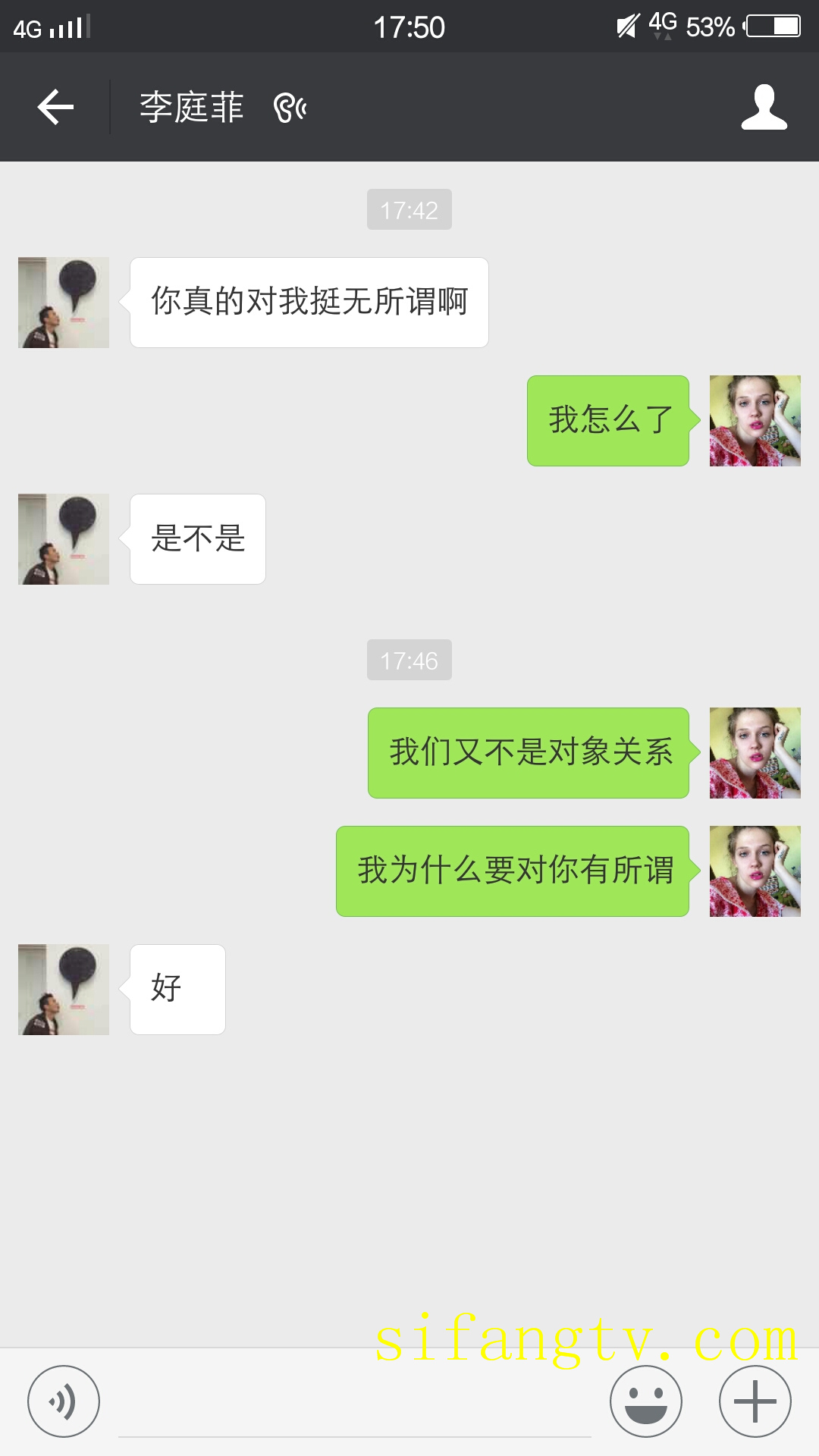The width and height of the screenshot is (819, 1456).
Task: Open 李庭菲's avatar next to 好
Action: click(x=64, y=990)
